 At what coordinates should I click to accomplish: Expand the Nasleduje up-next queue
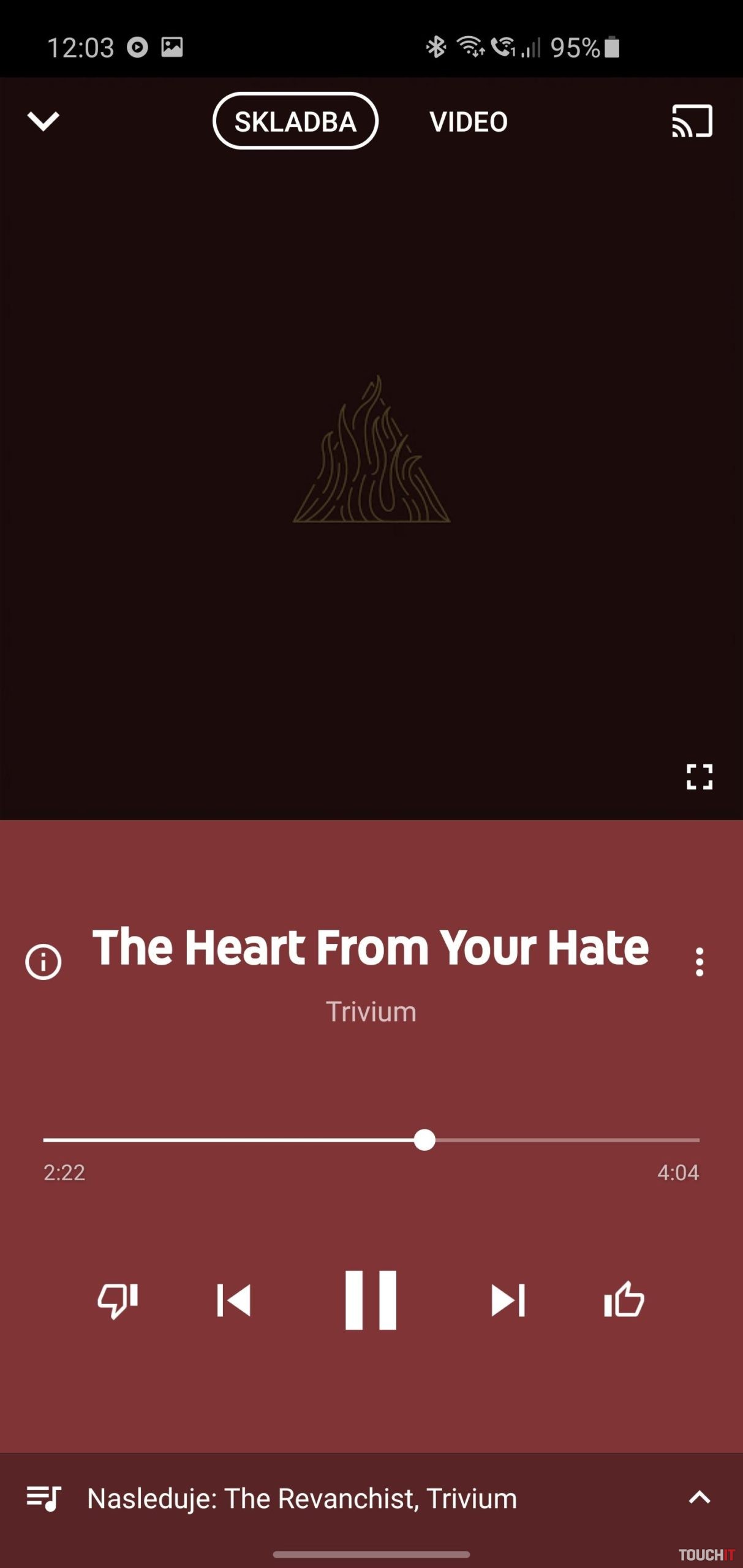[700, 1498]
